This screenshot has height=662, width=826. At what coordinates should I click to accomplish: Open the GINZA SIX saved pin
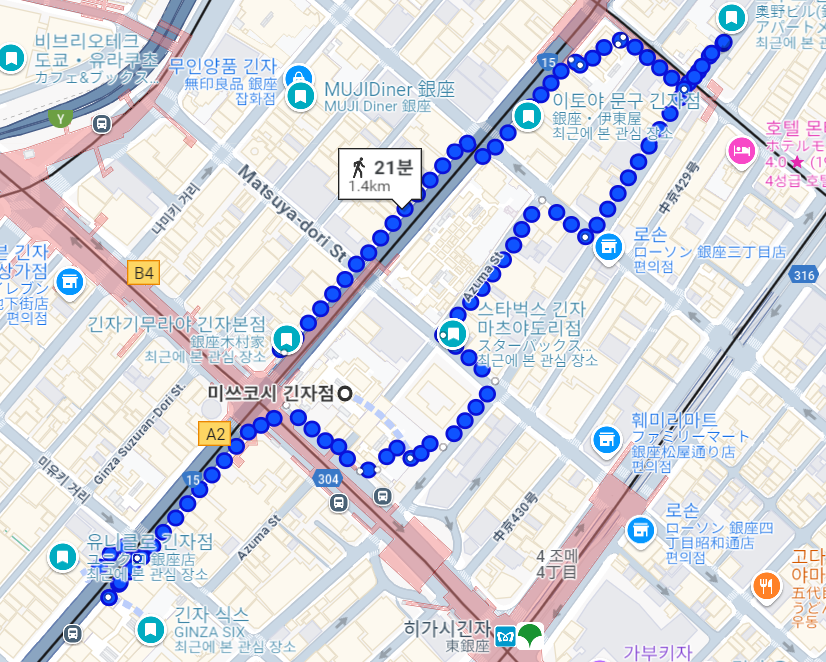tap(150, 629)
